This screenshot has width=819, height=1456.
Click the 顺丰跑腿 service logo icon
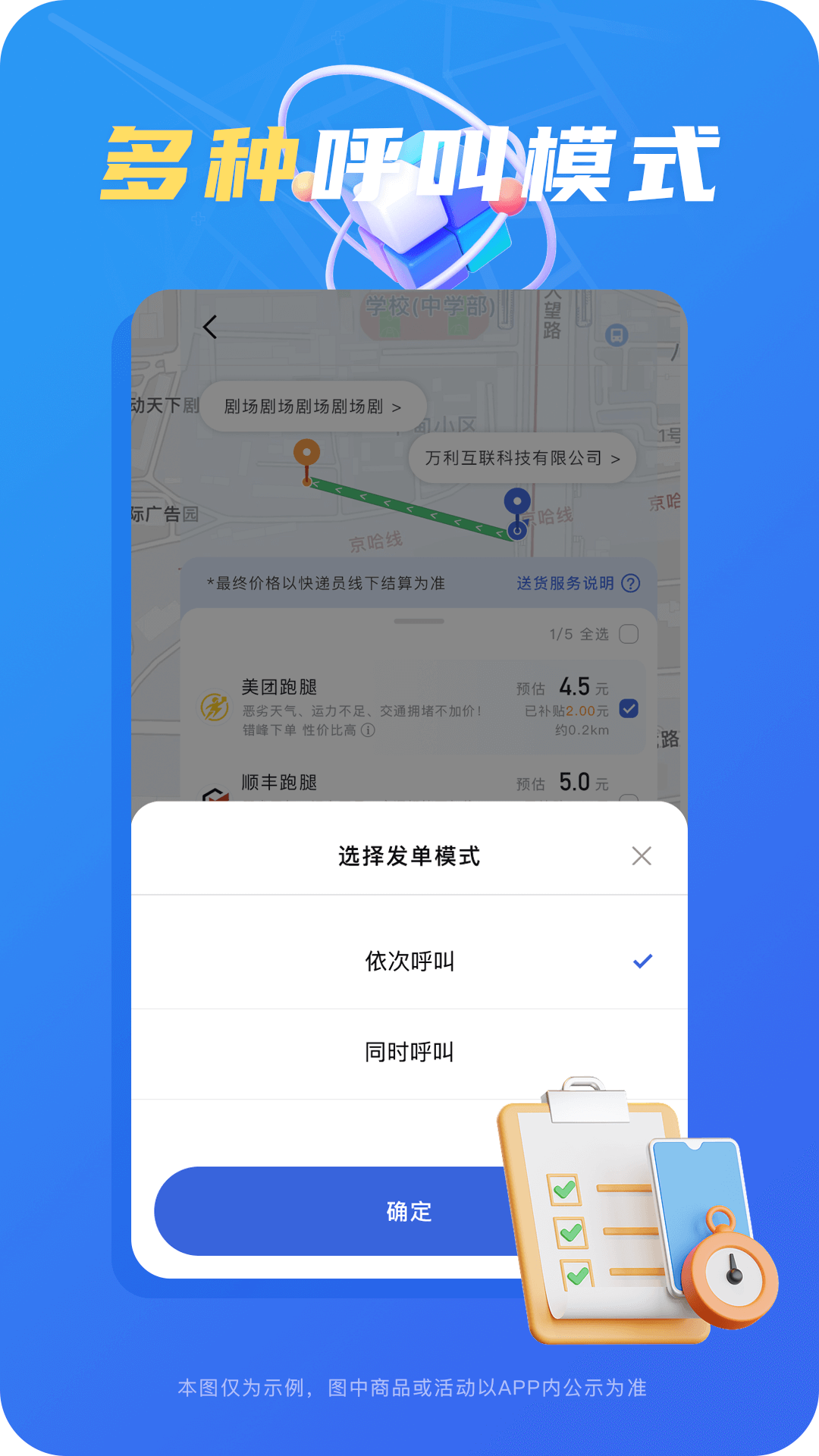point(215,796)
